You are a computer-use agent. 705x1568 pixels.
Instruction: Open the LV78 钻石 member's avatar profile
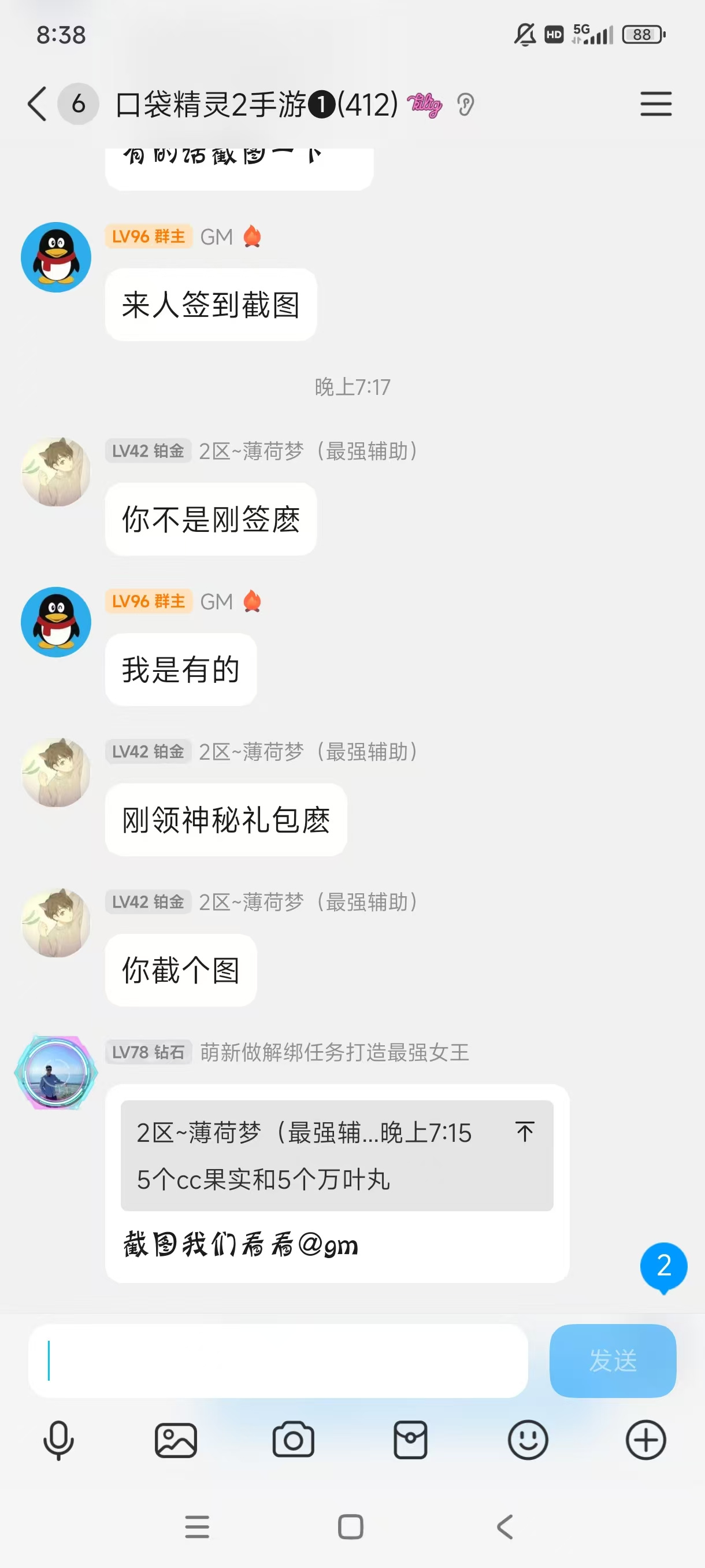click(x=56, y=1073)
